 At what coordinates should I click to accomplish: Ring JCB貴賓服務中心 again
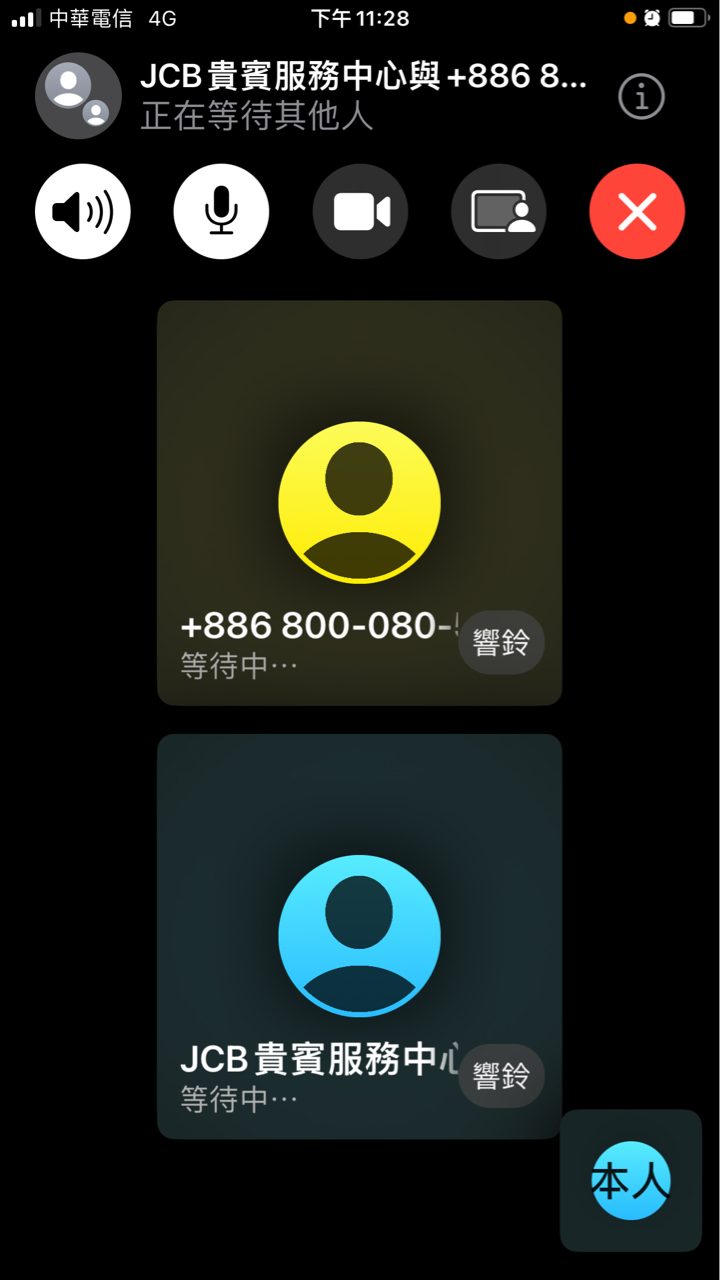click(501, 1076)
